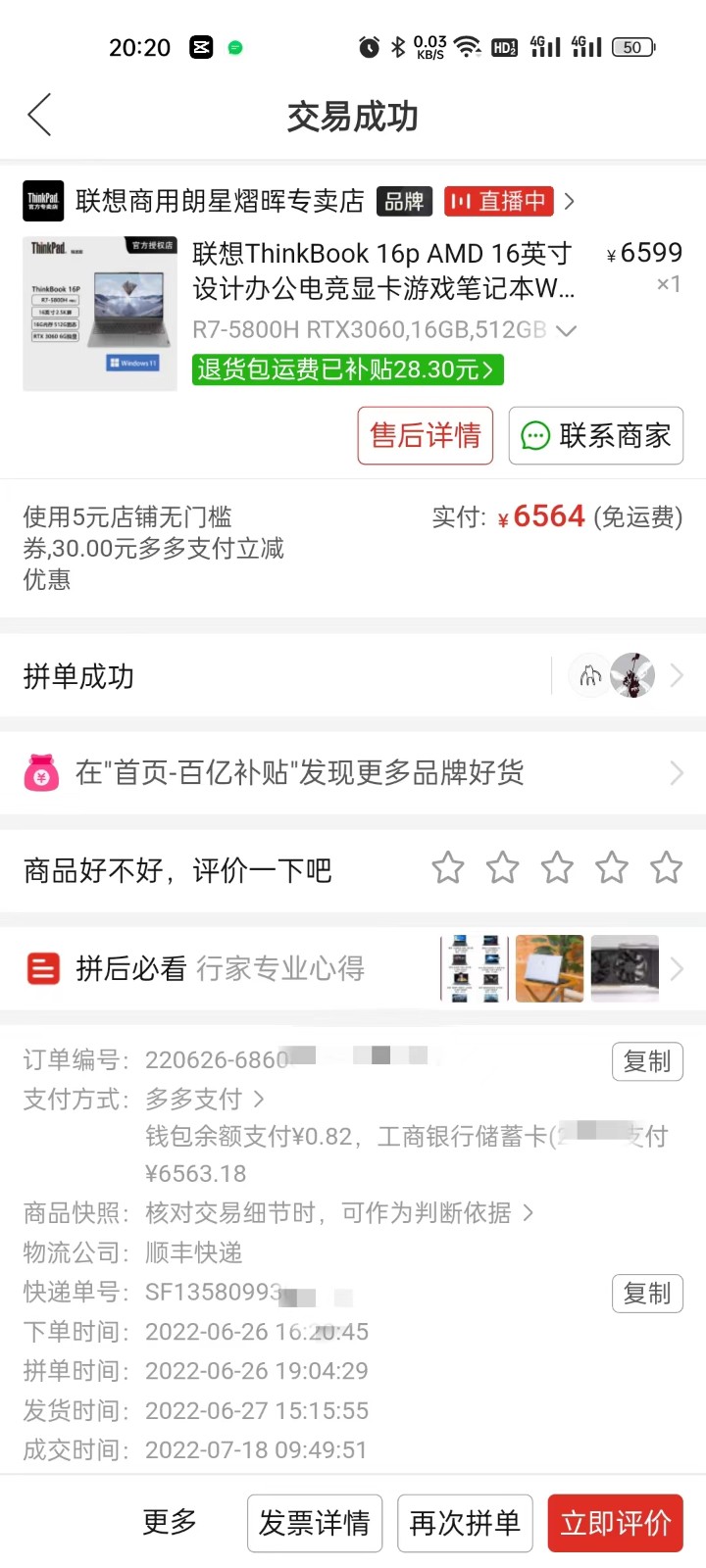Go back using the top-left arrow
Image resolution: width=706 pixels, height=1568 pixels.
(x=39, y=116)
